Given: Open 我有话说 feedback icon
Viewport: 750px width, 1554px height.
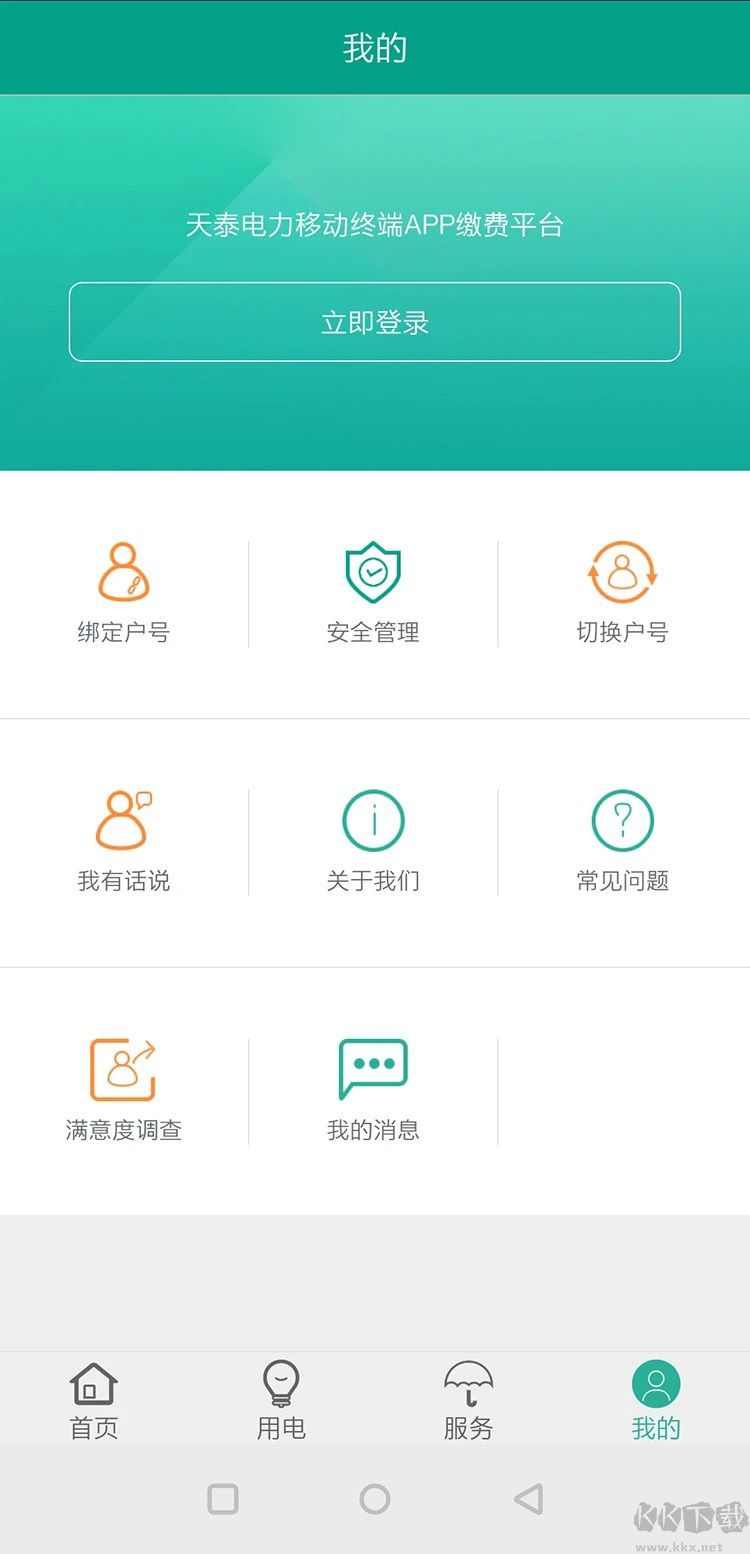Looking at the screenshot, I should click(124, 838).
